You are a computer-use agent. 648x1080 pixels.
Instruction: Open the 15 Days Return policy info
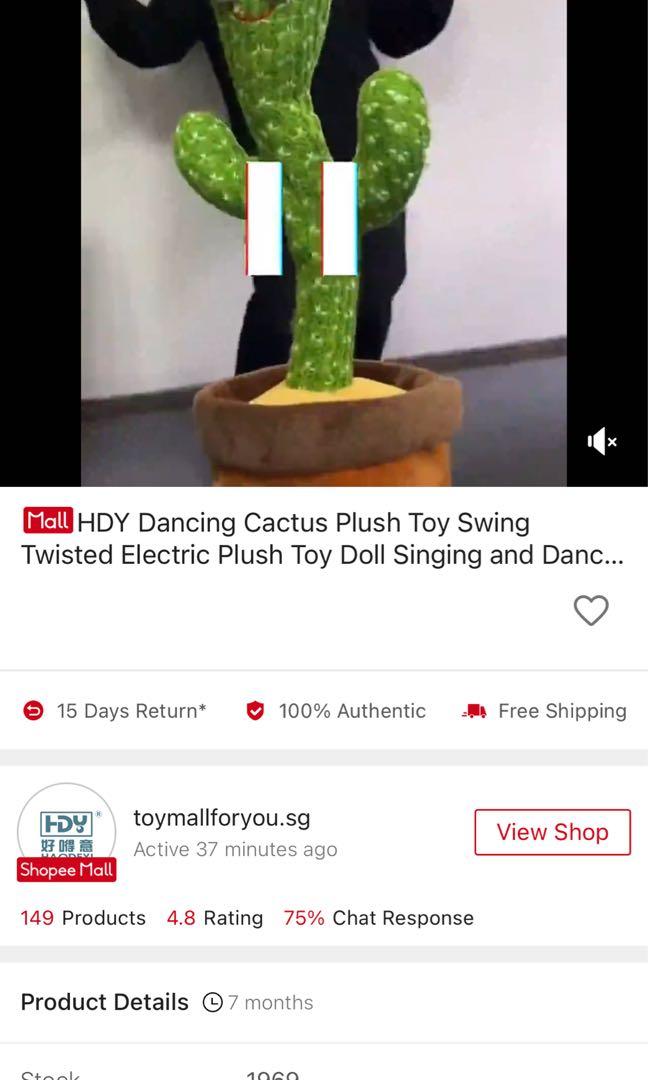pyautogui.click(x=116, y=711)
